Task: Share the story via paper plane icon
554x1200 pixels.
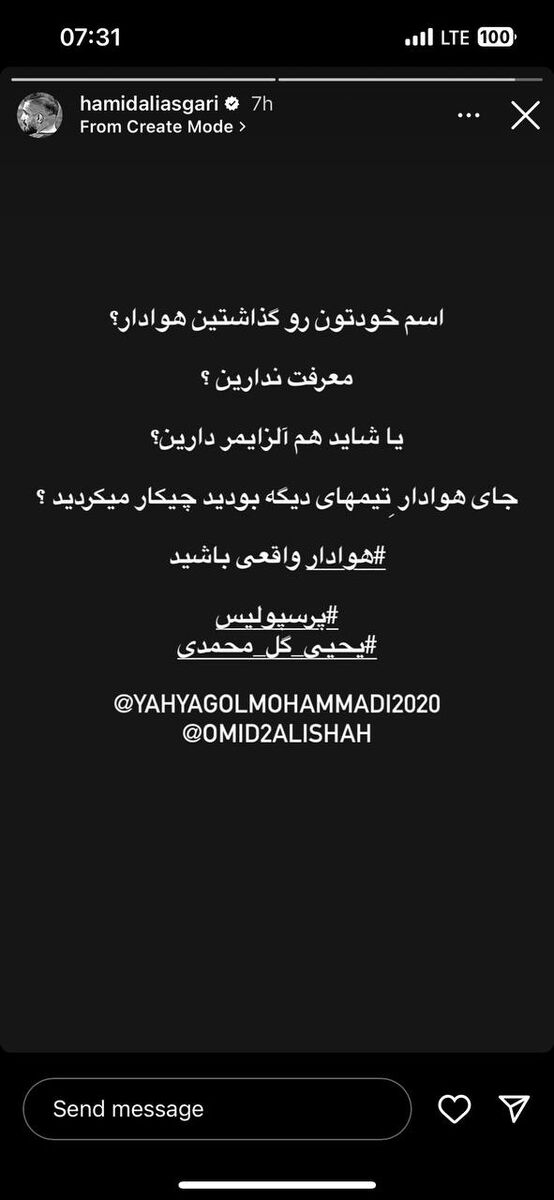Action: (514, 1108)
